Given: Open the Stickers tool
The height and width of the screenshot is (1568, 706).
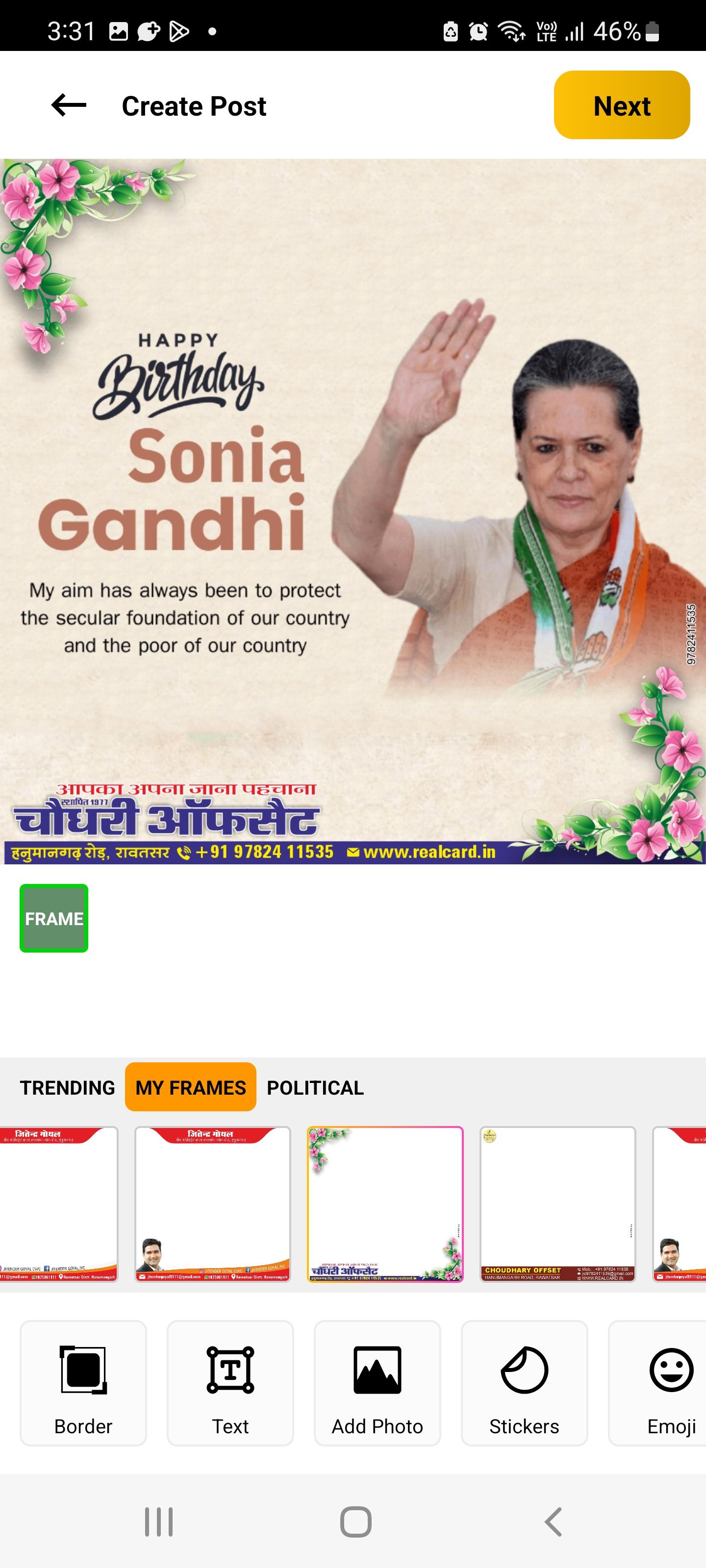Looking at the screenshot, I should [525, 1383].
